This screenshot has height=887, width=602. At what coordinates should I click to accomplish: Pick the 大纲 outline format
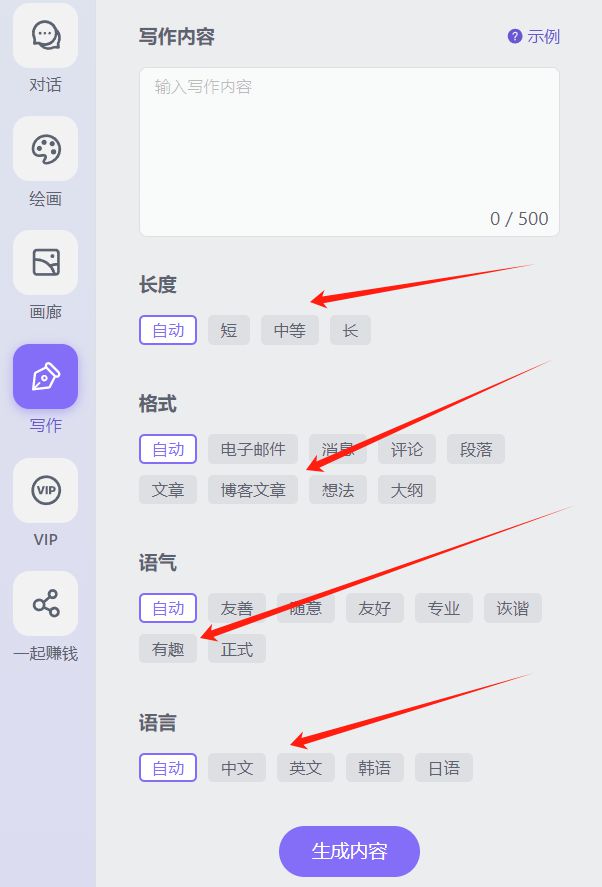click(x=407, y=490)
